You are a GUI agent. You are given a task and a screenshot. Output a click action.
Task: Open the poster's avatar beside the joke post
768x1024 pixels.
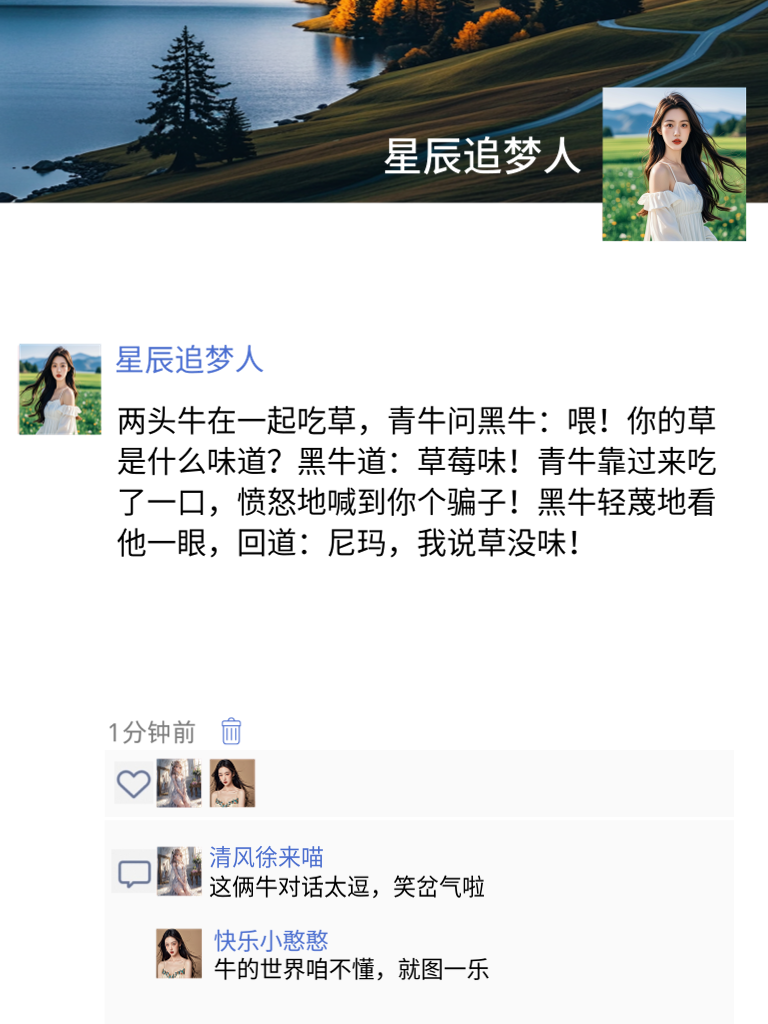point(60,389)
